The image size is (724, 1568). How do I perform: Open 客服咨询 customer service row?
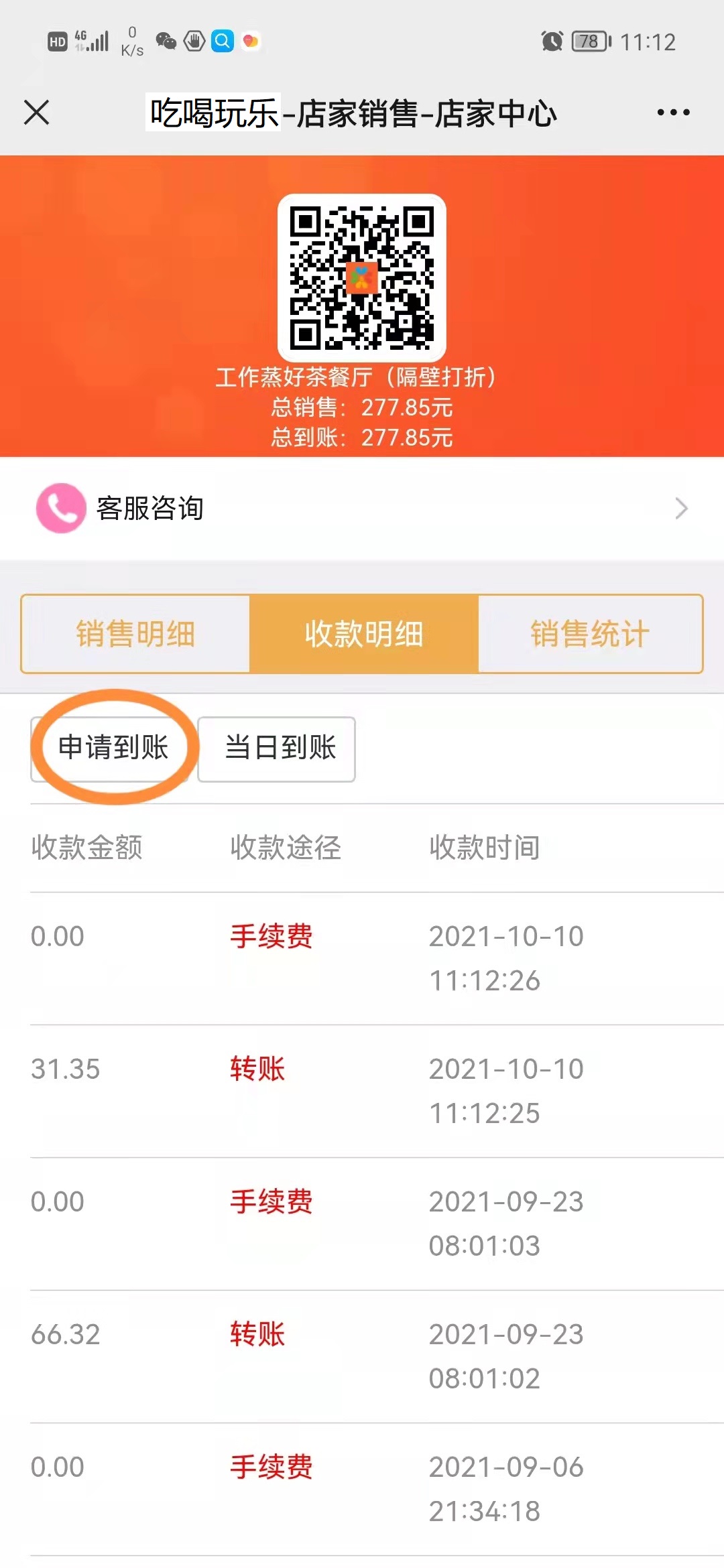[362, 509]
